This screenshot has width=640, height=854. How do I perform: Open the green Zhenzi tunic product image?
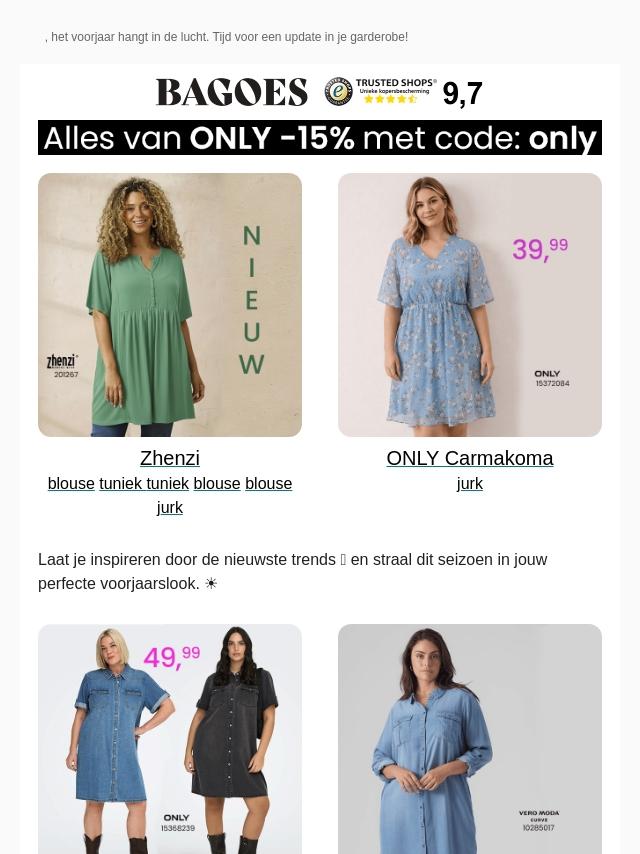tap(170, 305)
